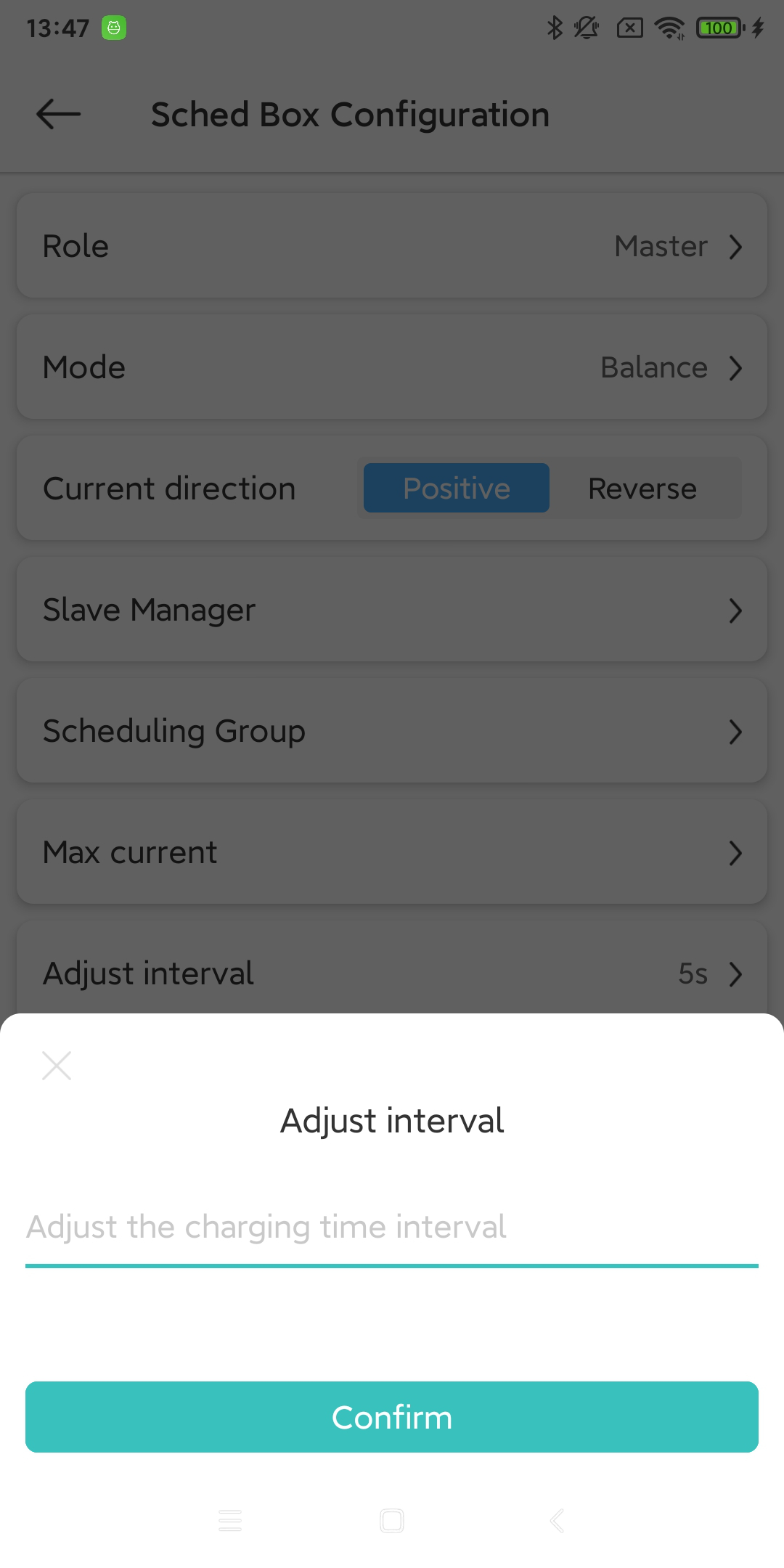The image size is (784, 1568).
Task: Go to the system home screen
Action: point(392,1520)
